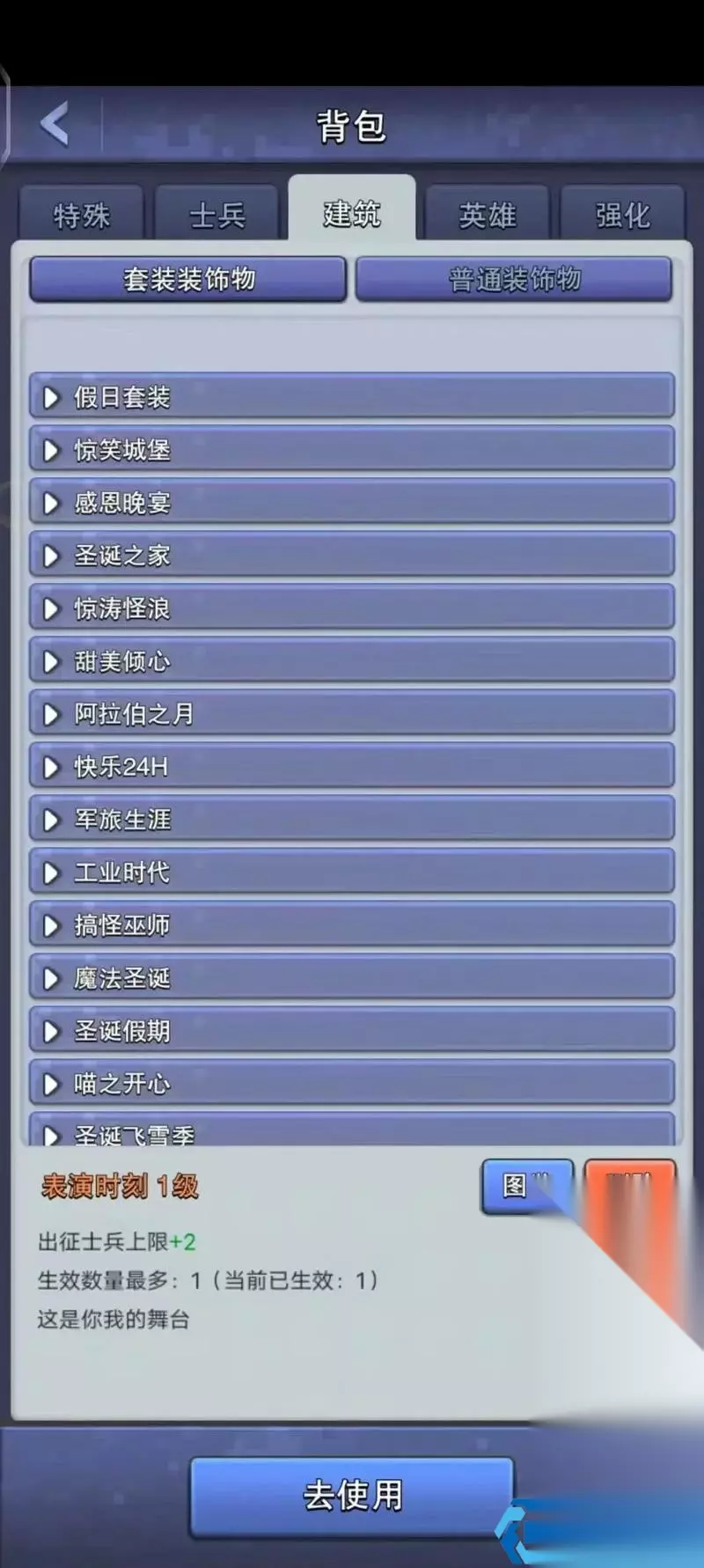This screenshot has width=704, height=1568.
Task: Show 普通装饰物 items
Action: 514,279
